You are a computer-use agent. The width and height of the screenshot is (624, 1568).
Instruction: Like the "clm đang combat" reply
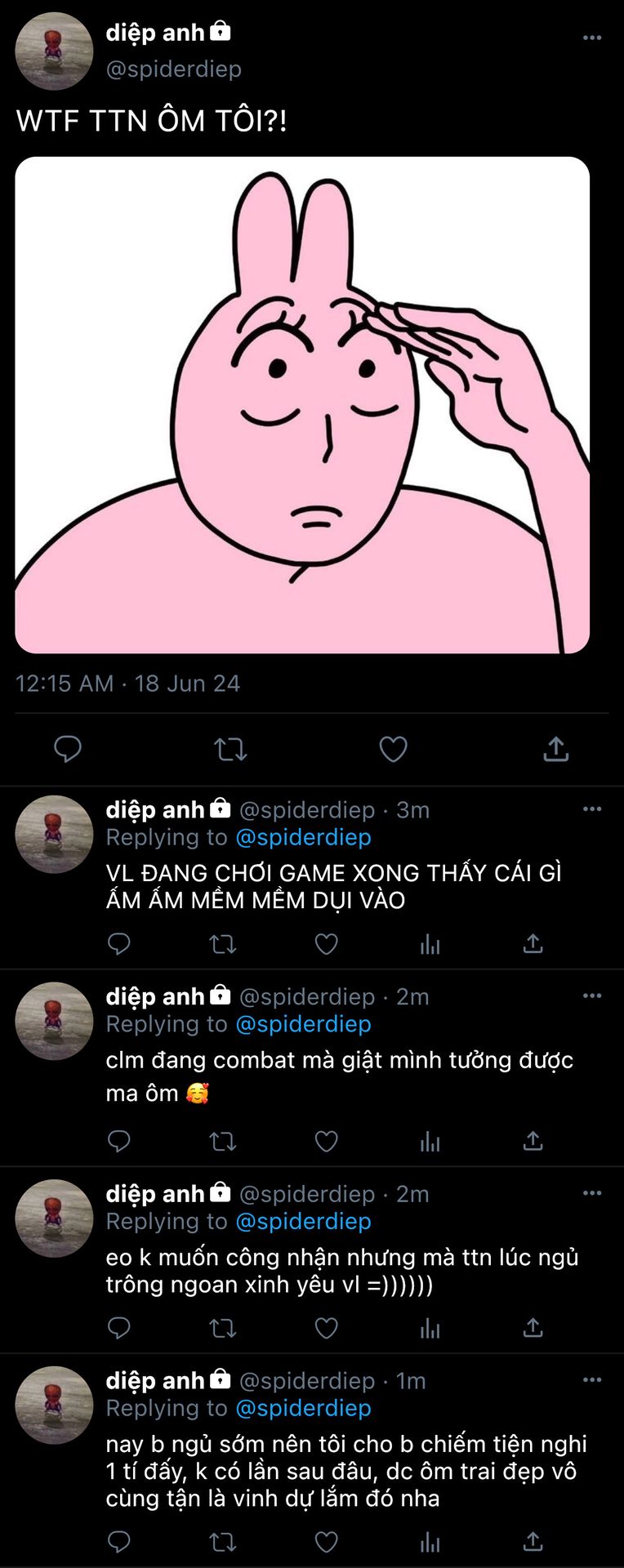326,1141
